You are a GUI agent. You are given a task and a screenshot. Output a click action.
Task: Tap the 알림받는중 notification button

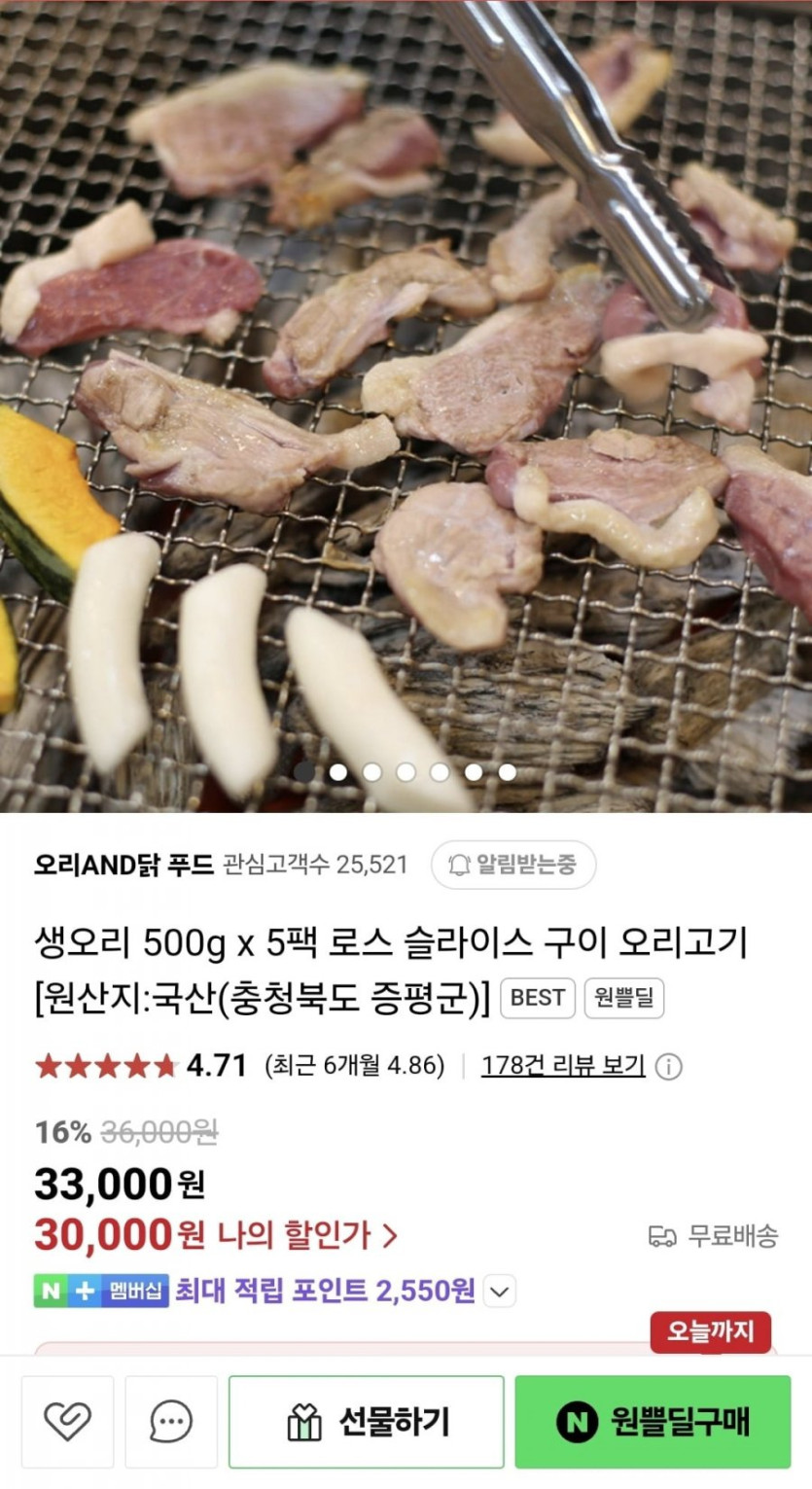click(512, 864)
